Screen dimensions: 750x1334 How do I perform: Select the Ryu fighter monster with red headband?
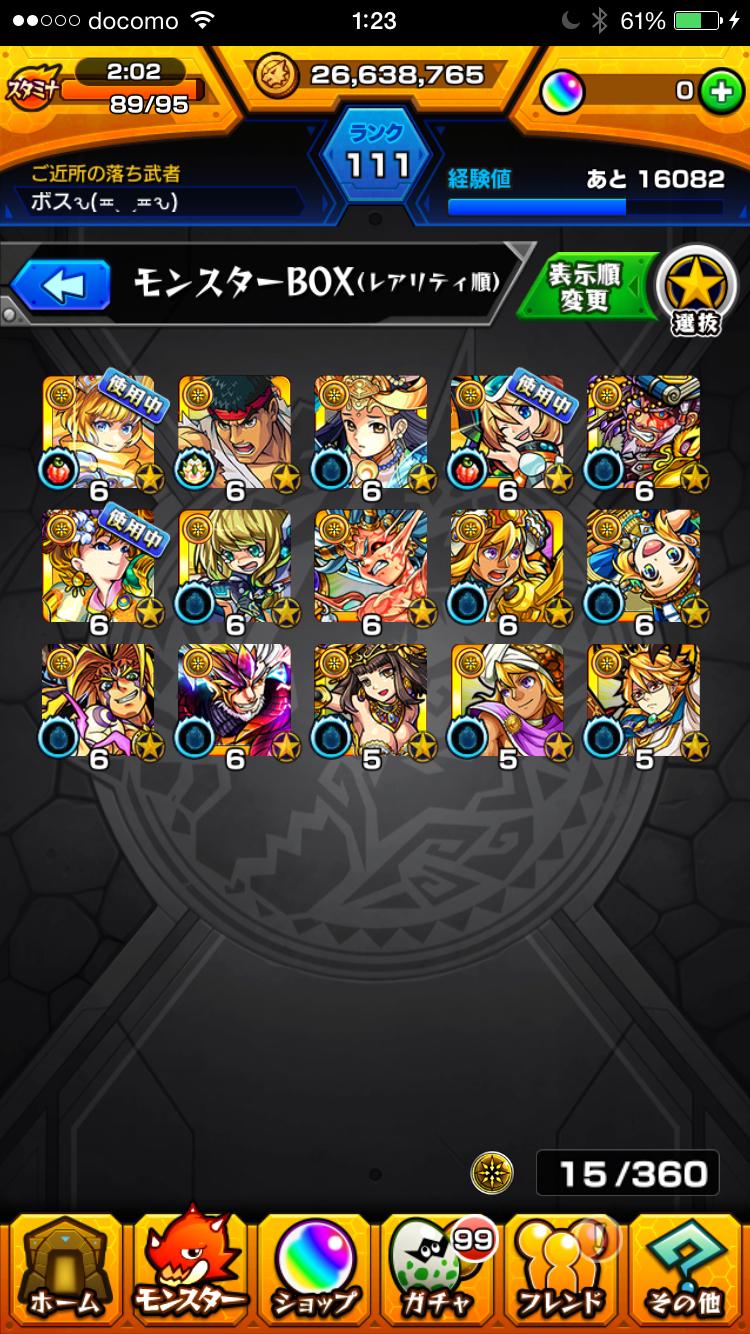coord(235,433)
